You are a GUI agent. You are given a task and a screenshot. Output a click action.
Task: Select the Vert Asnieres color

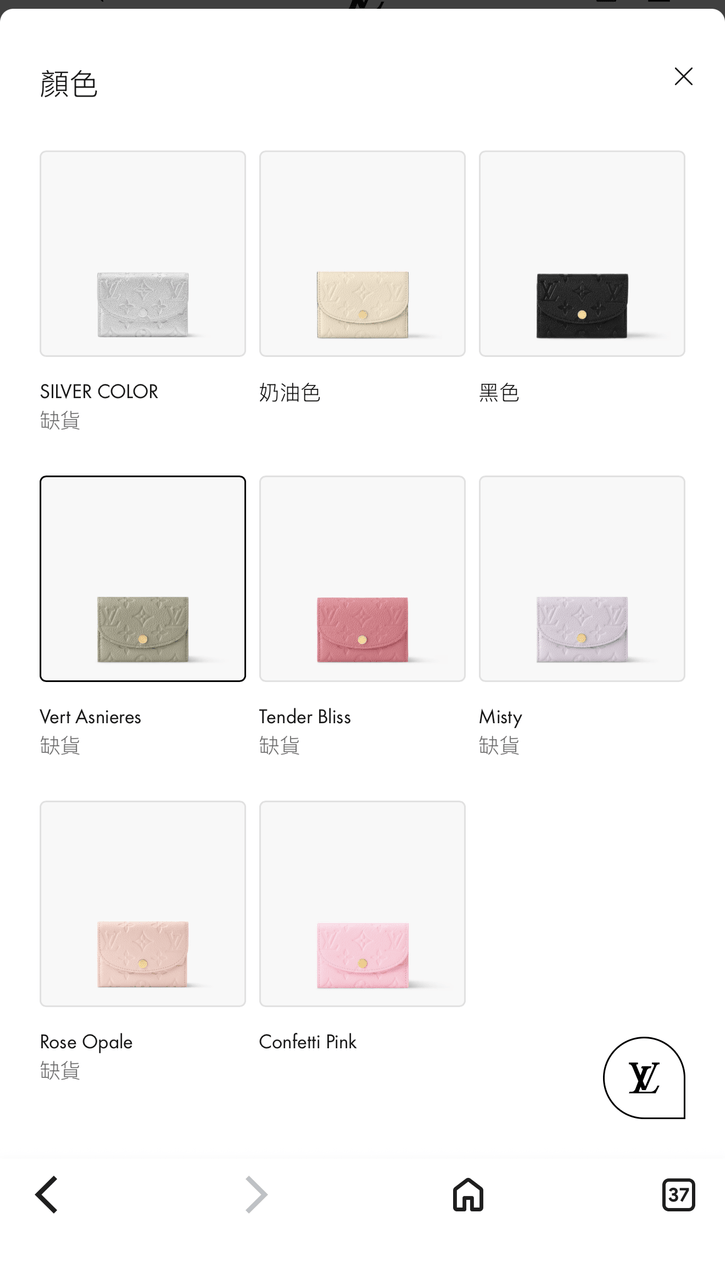coord(143,579)
